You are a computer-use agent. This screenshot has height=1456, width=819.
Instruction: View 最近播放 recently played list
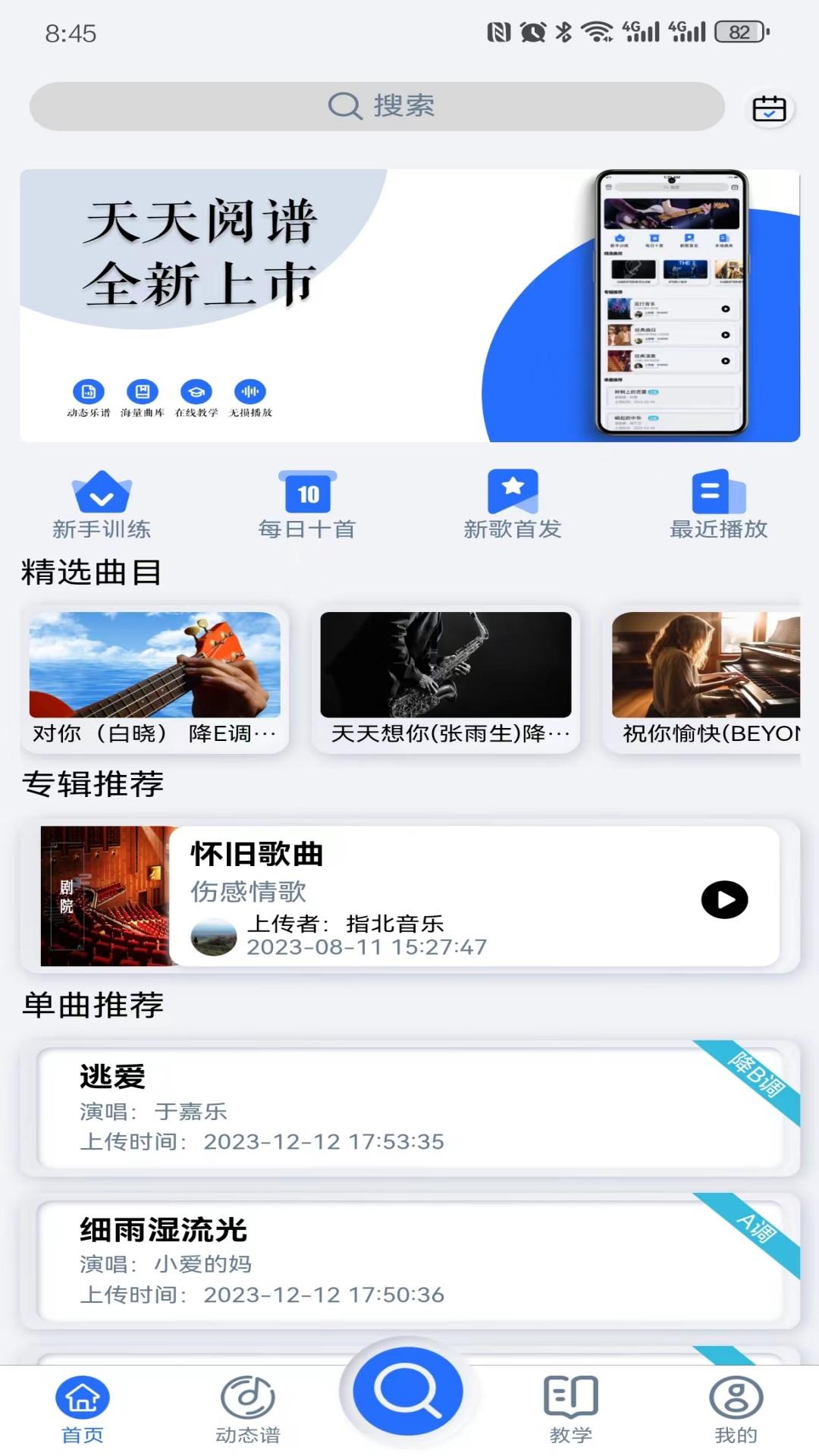click(x=717, y=500)
